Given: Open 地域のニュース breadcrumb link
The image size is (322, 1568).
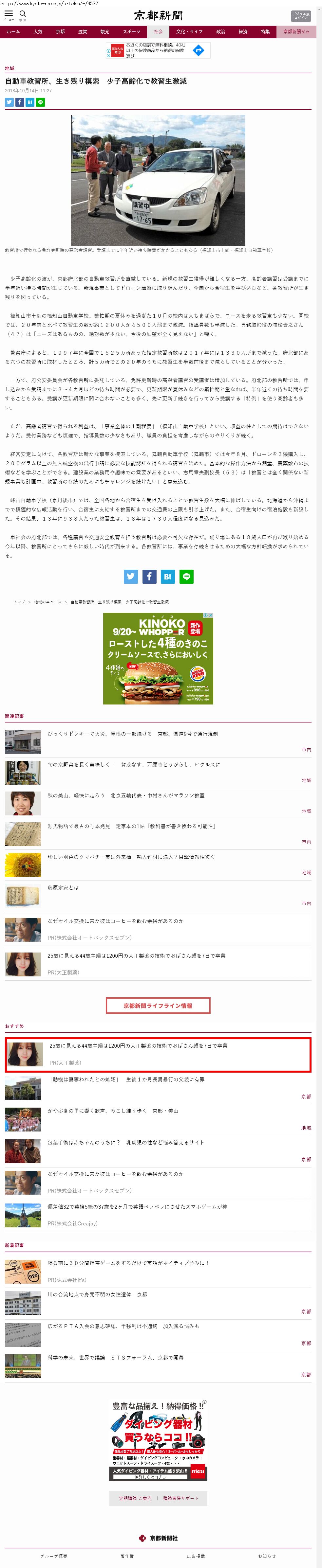Looking at the screenshot, I should (47, 601).
